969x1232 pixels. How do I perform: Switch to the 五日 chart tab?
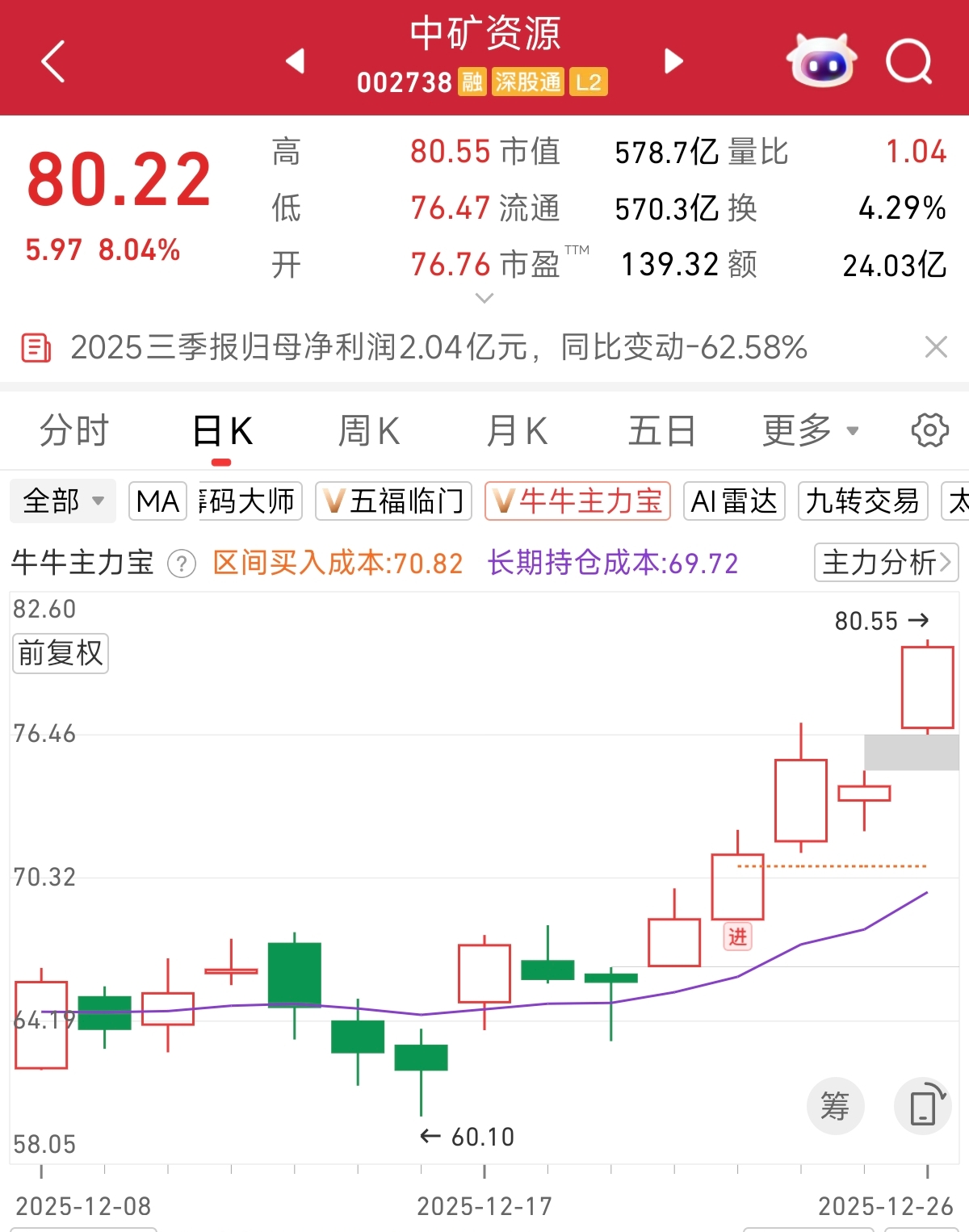coord(662,430)
